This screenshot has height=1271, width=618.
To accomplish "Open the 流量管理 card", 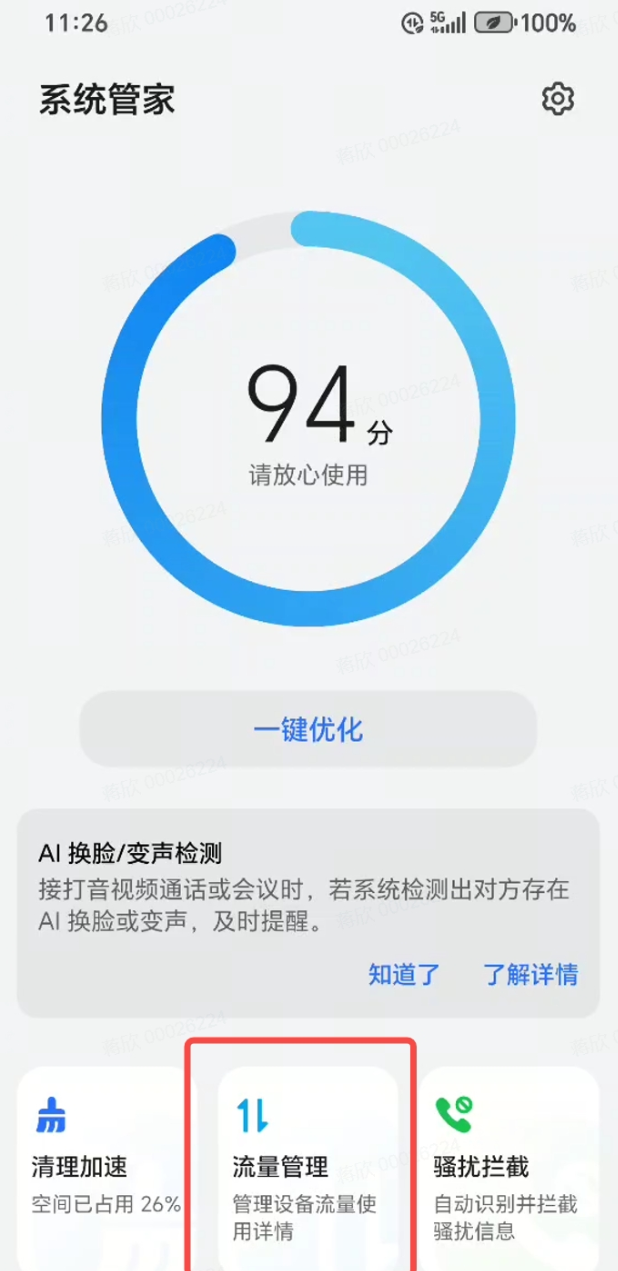I will pos(308,1166).
